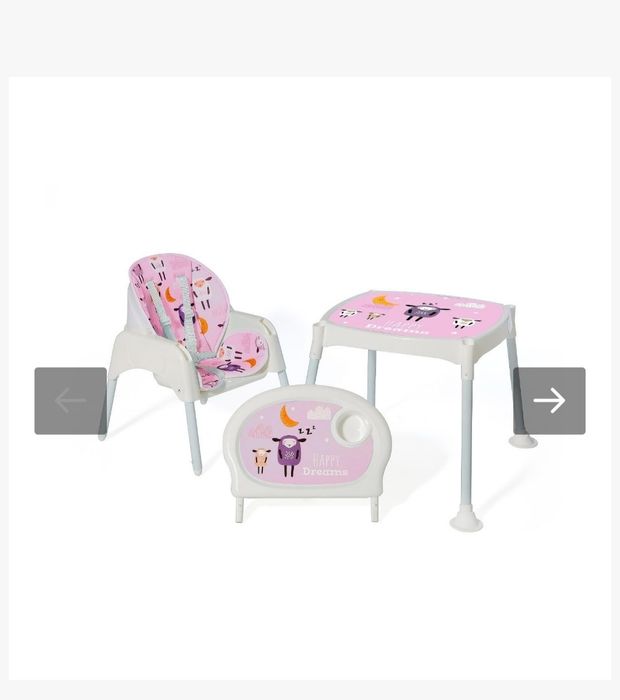Go to the next product image
The width and height of the screenshot is (620, 700).
pos(549,401)
